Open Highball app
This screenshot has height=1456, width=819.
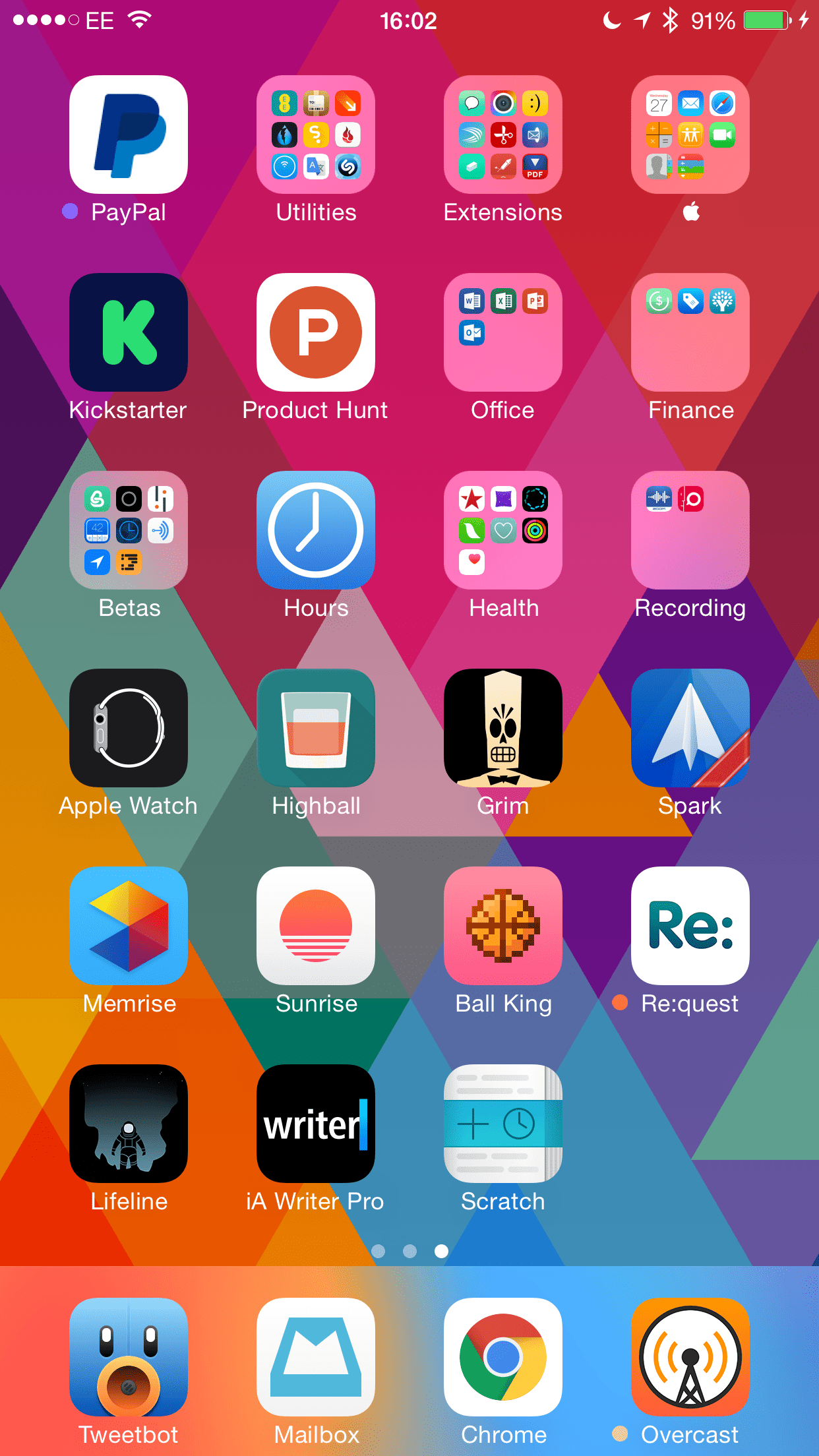316,728
